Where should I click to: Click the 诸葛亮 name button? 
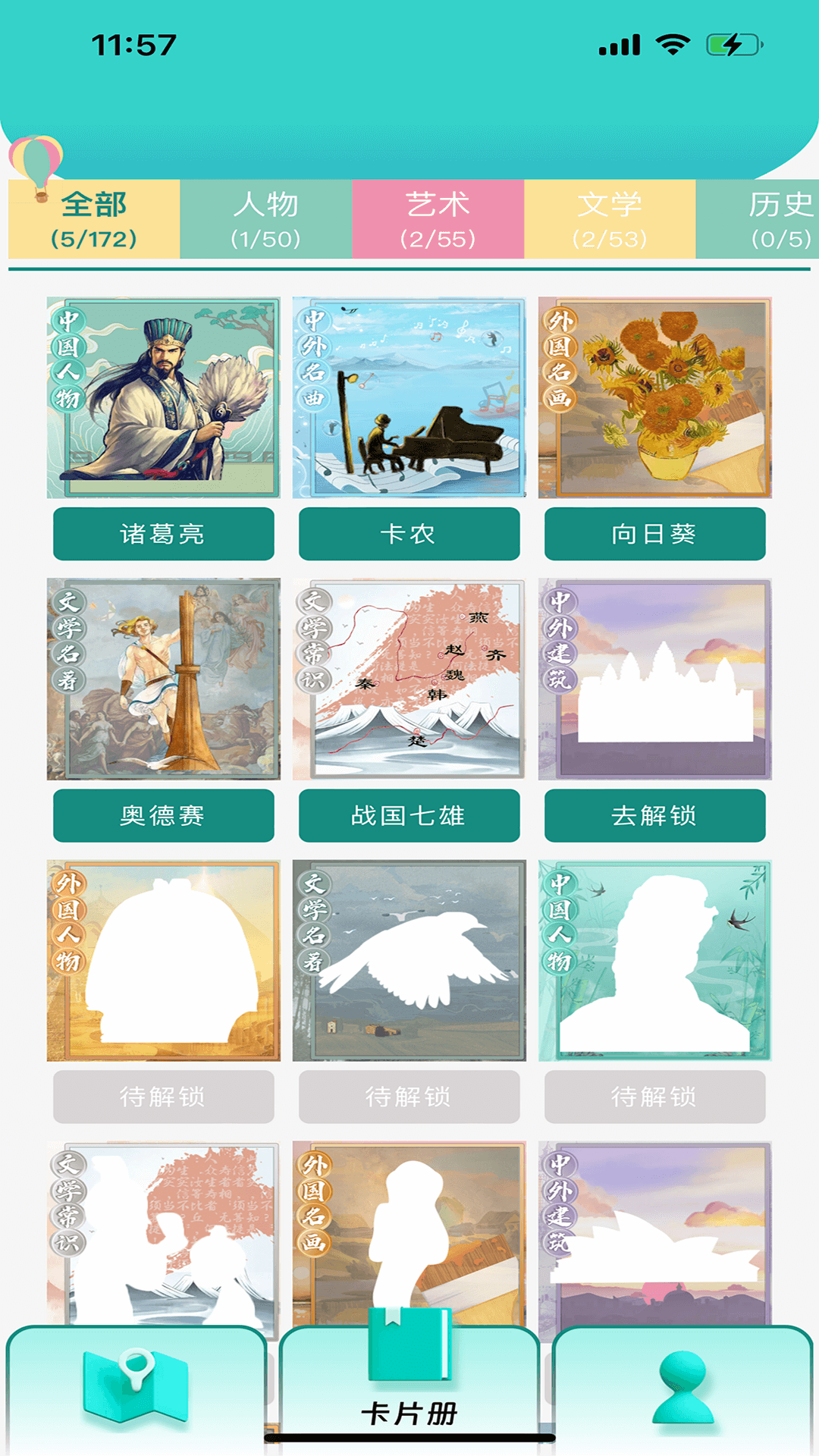tap(163, 534)
